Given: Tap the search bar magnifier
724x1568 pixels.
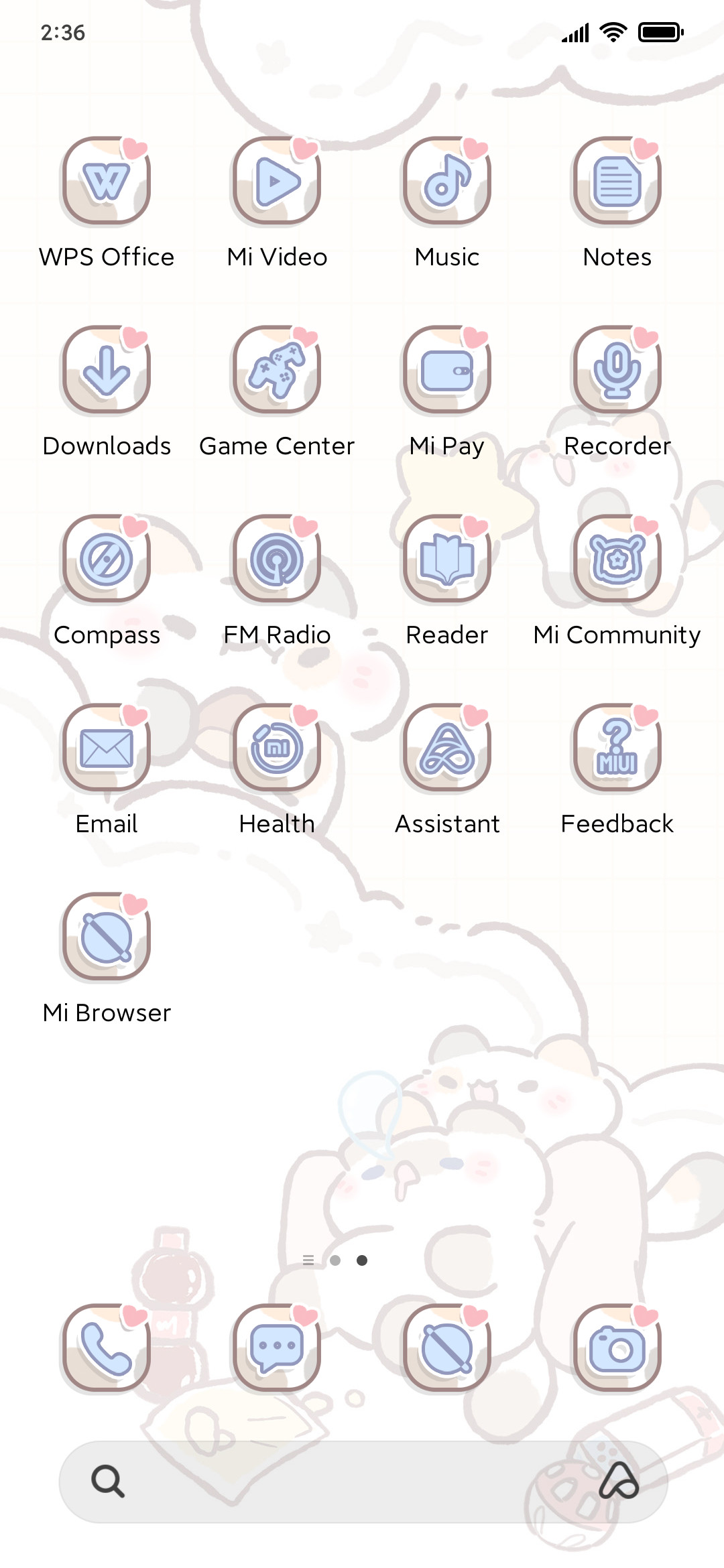Looking at the screenshot, I should coord(108,1481).
